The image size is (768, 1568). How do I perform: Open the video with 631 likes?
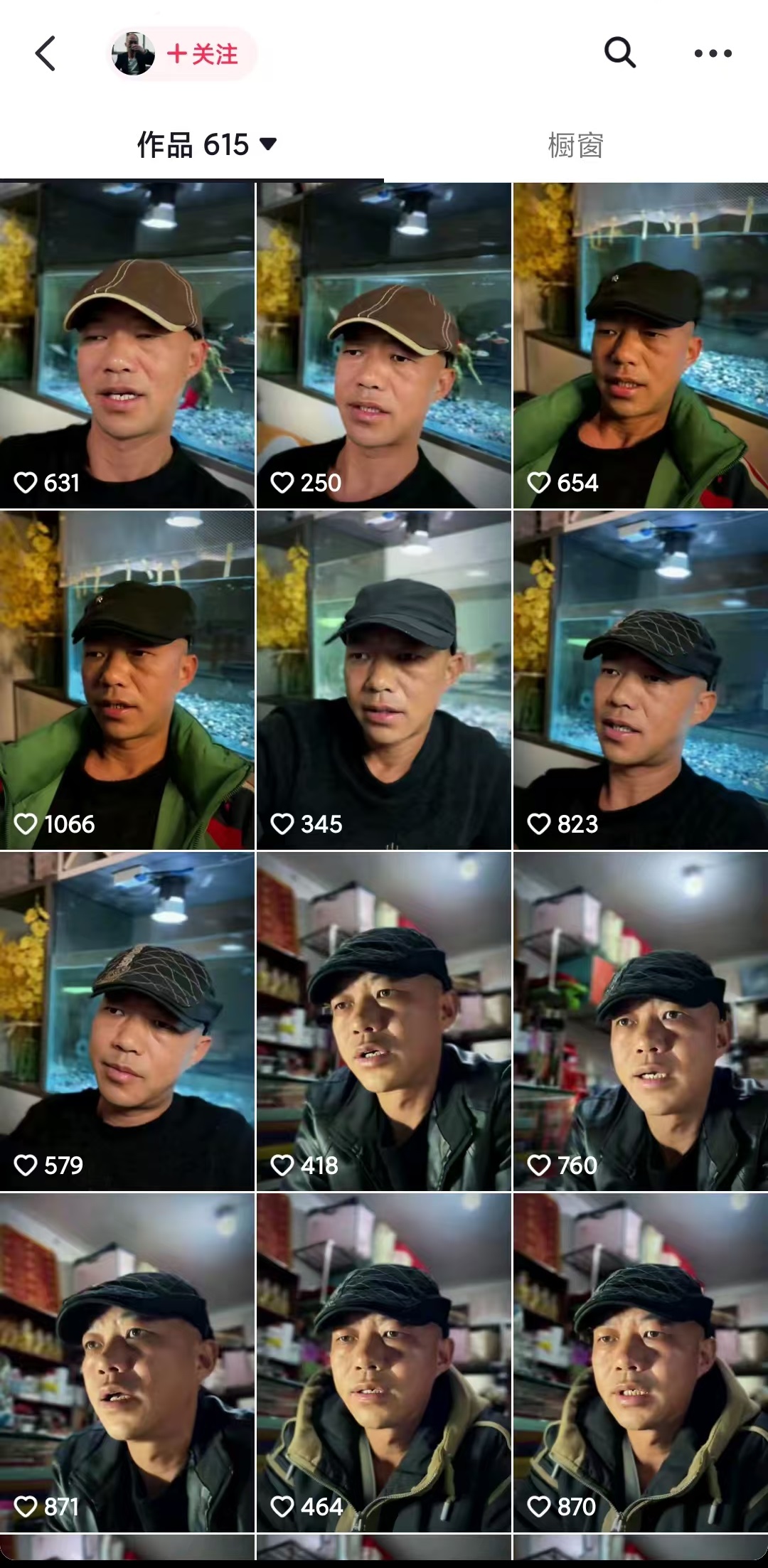click(x=127, y=346)
